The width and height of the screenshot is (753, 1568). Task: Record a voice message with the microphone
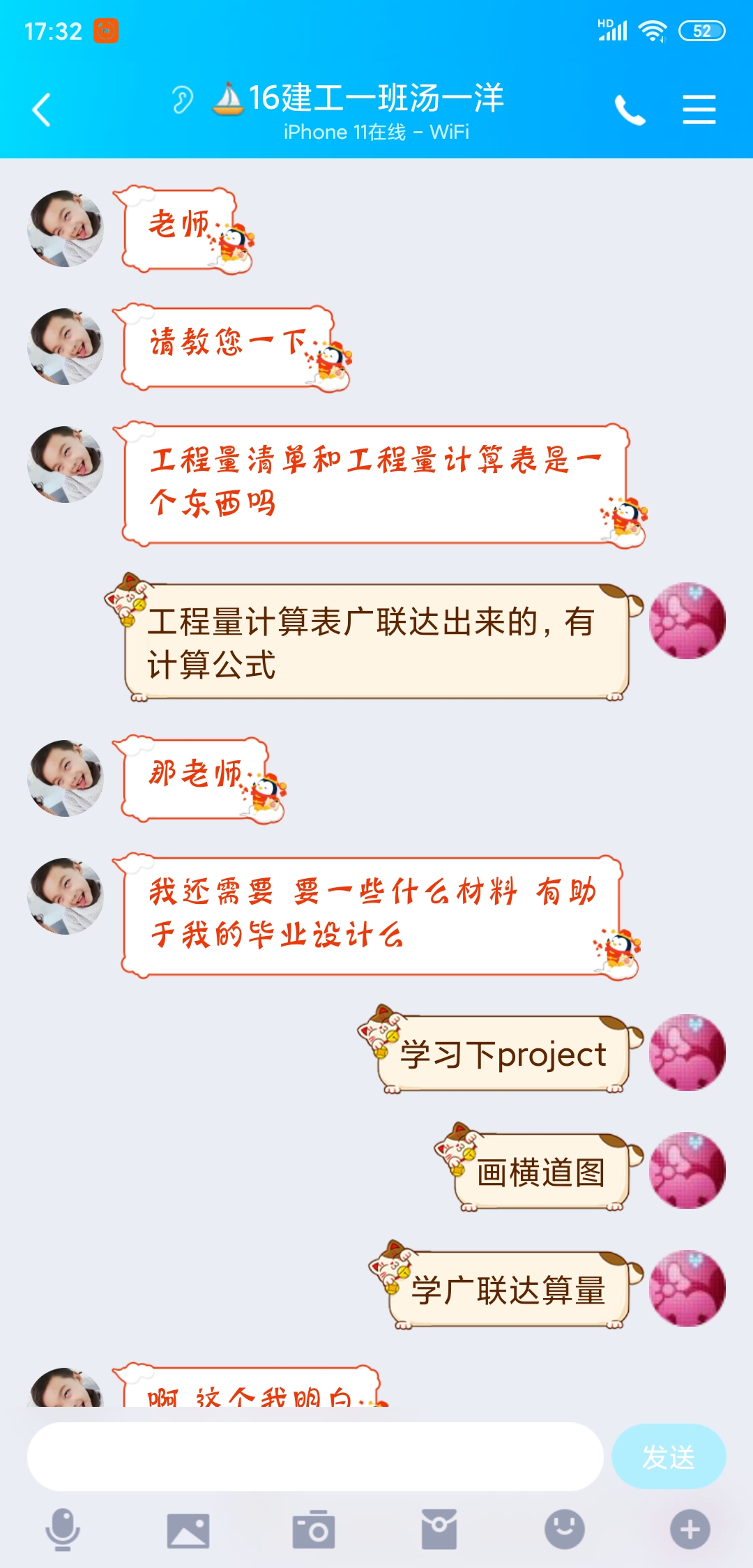[63, 1529]
